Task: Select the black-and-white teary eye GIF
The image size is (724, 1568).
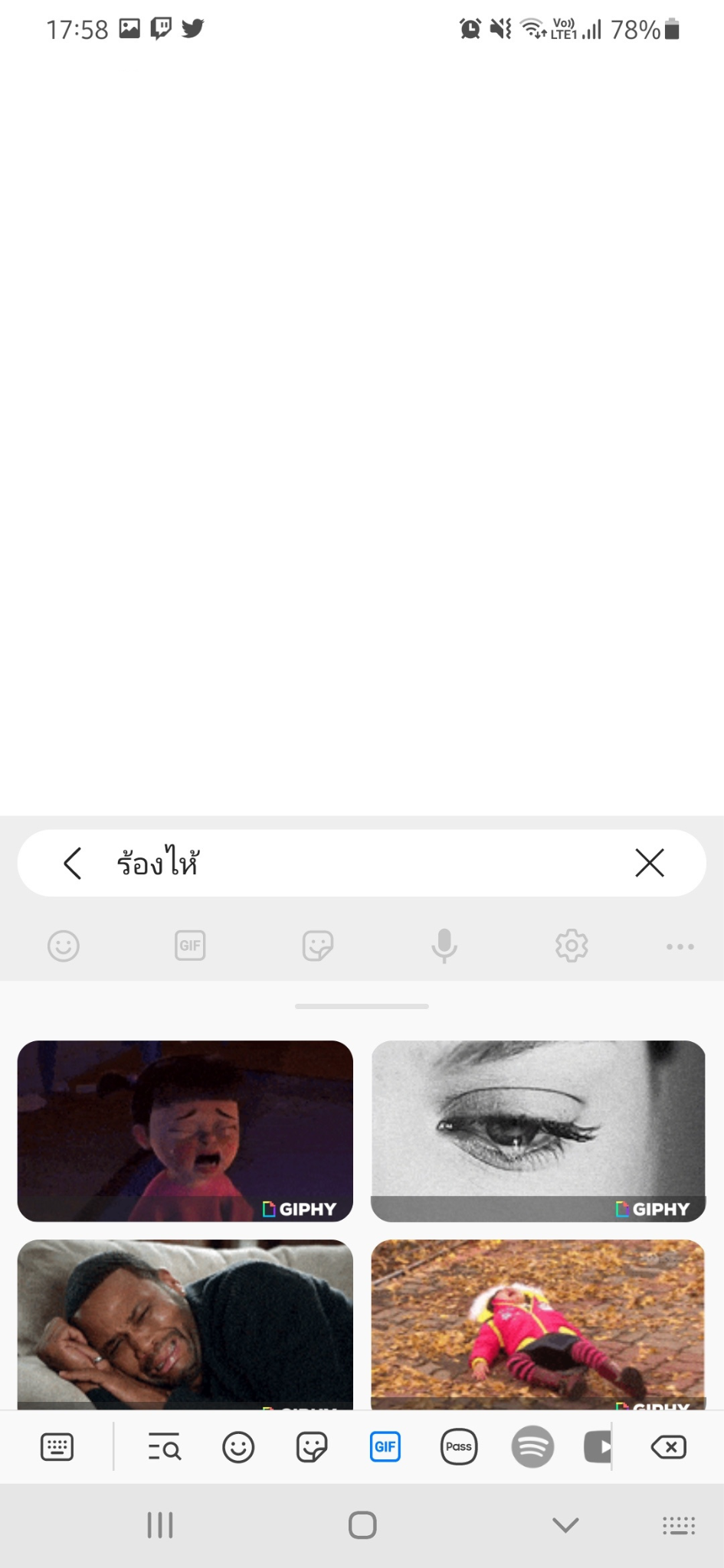Action: pyautogui.click(x=538, y=1130)
